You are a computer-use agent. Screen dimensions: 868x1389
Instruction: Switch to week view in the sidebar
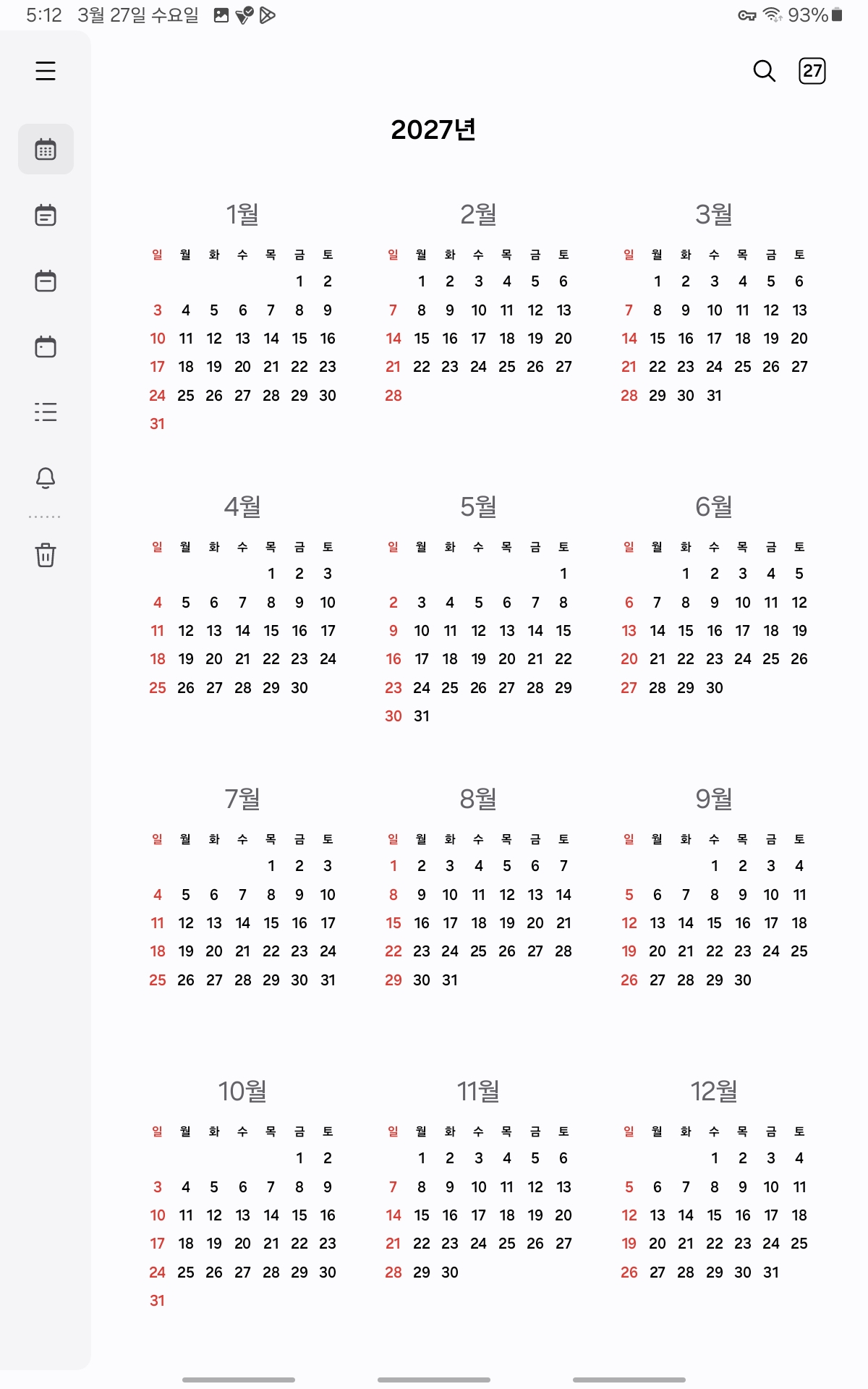point(46,281)
